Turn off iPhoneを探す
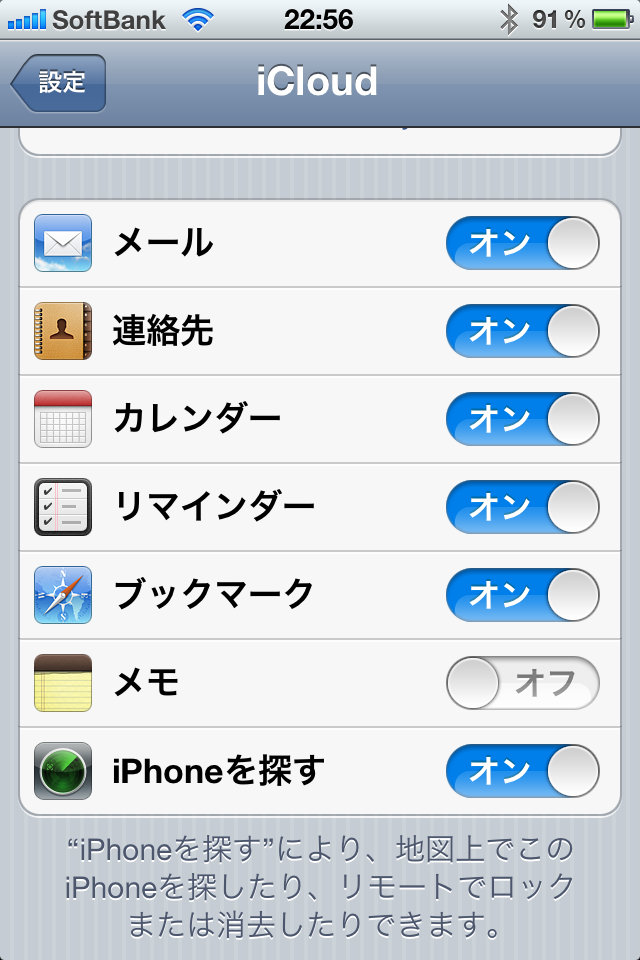Image resolution: width=640 pixels, height=960 pixels. coord(522,771)
